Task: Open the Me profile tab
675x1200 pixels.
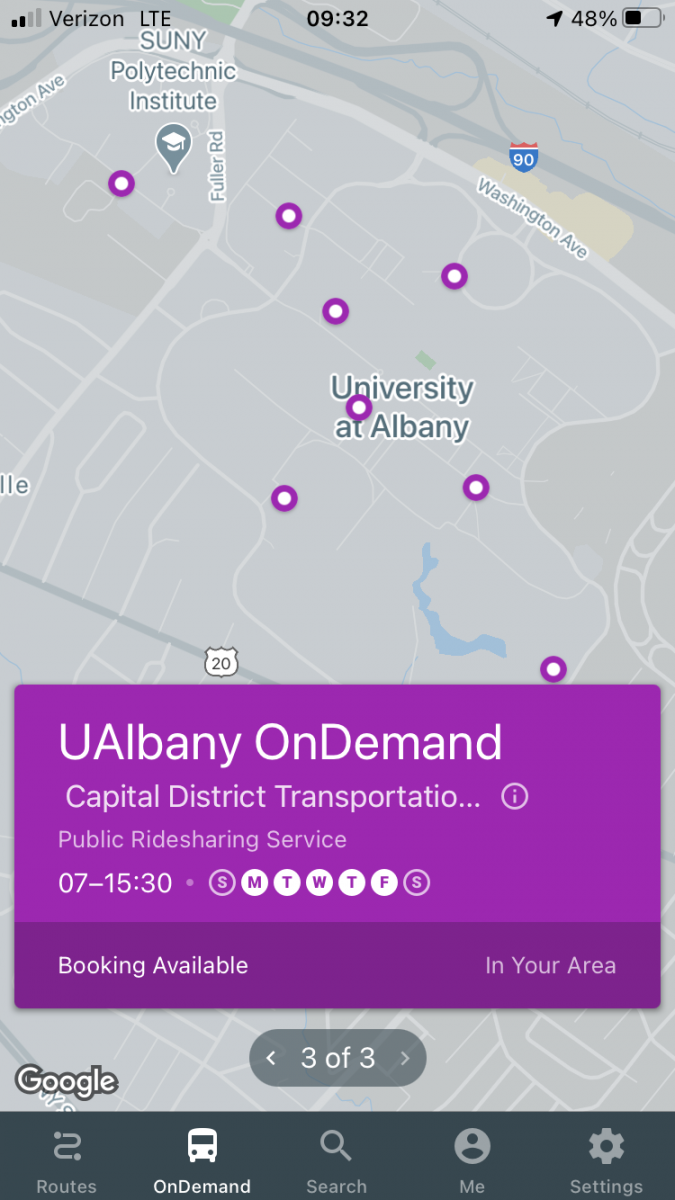Action: (x=472, y=1160)
